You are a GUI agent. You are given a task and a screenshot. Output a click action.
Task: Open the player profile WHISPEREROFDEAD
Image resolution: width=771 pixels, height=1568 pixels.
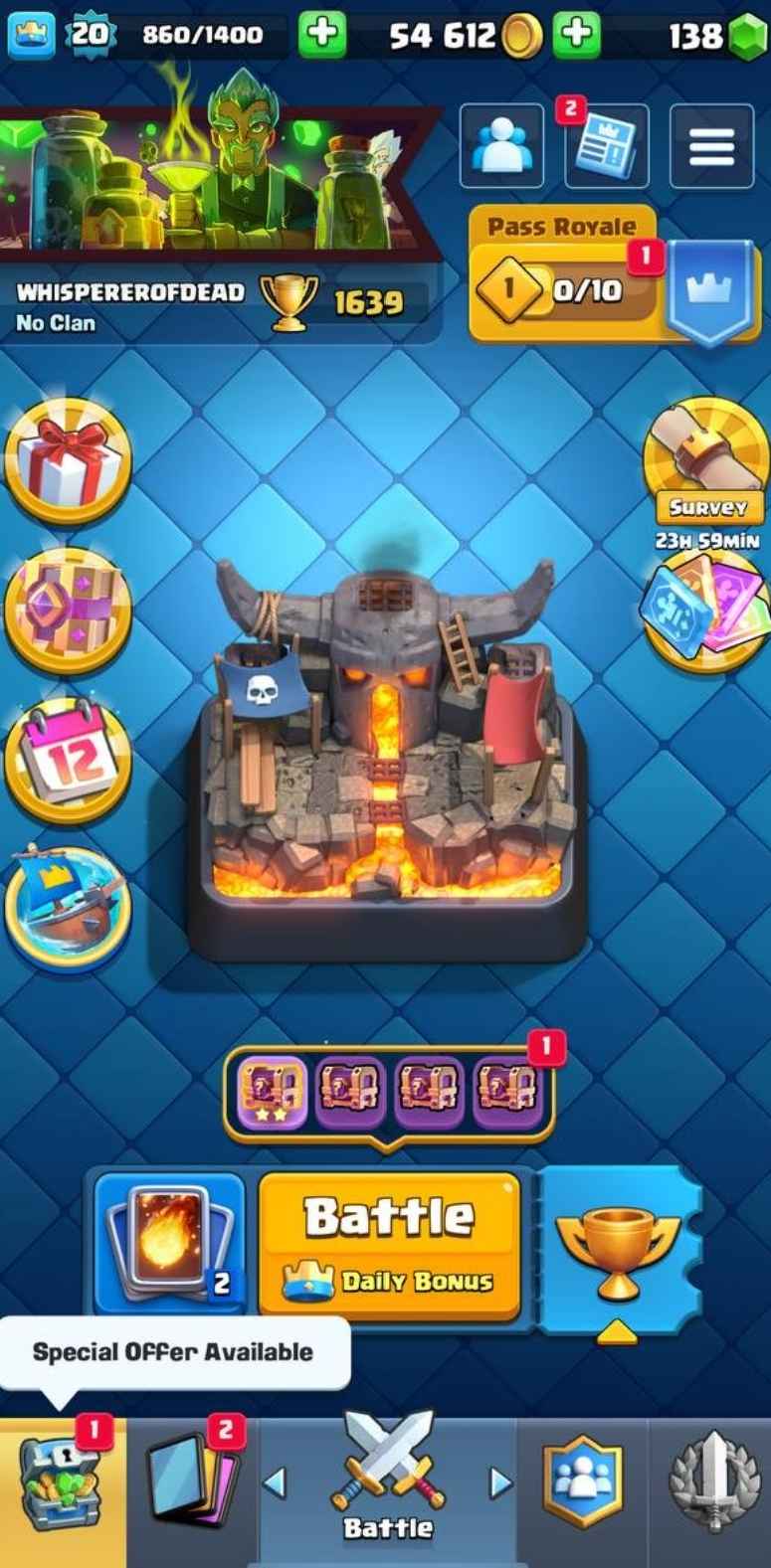point(129,292)
